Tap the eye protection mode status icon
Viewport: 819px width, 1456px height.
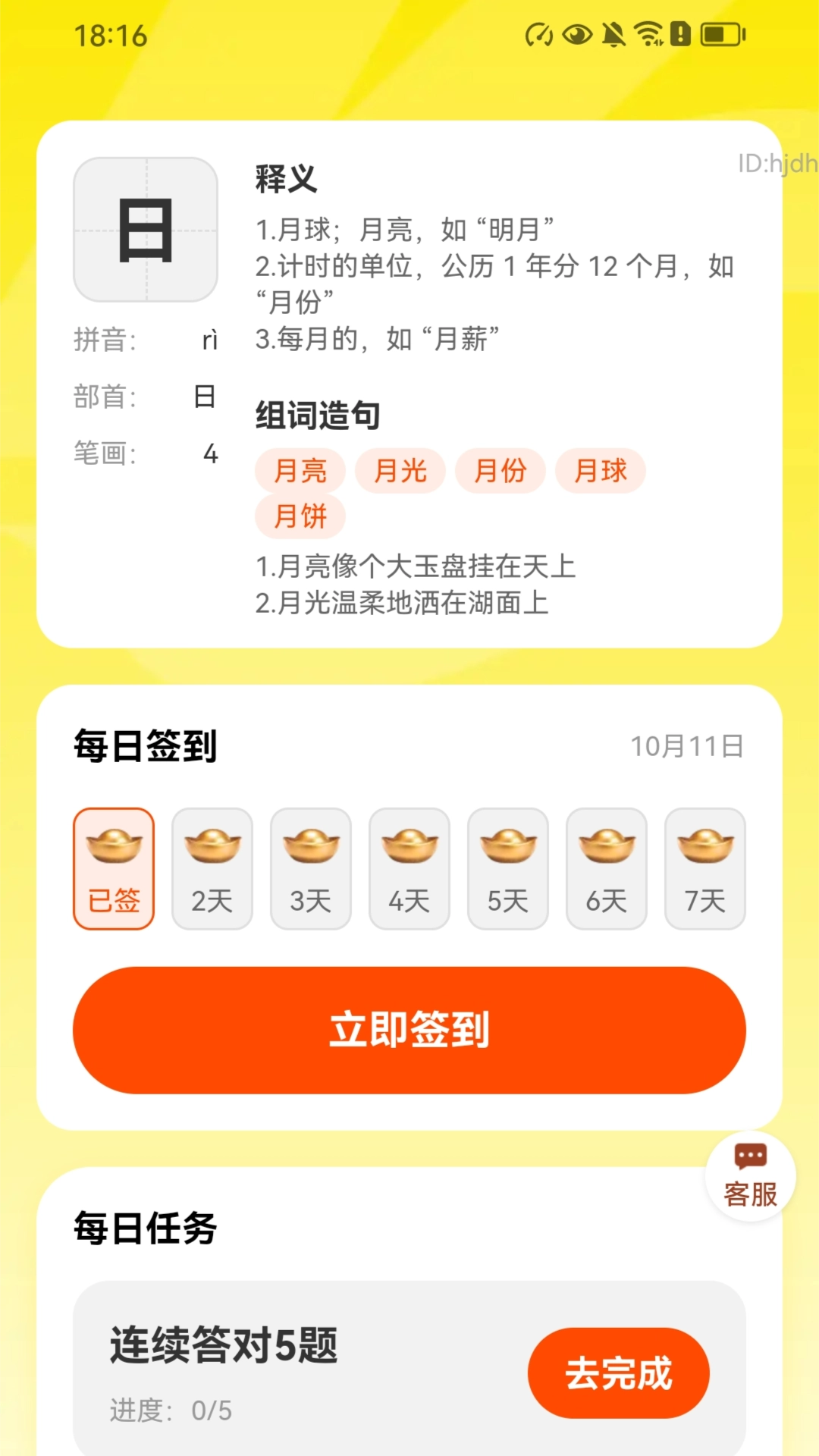click(x=576, y=34)
